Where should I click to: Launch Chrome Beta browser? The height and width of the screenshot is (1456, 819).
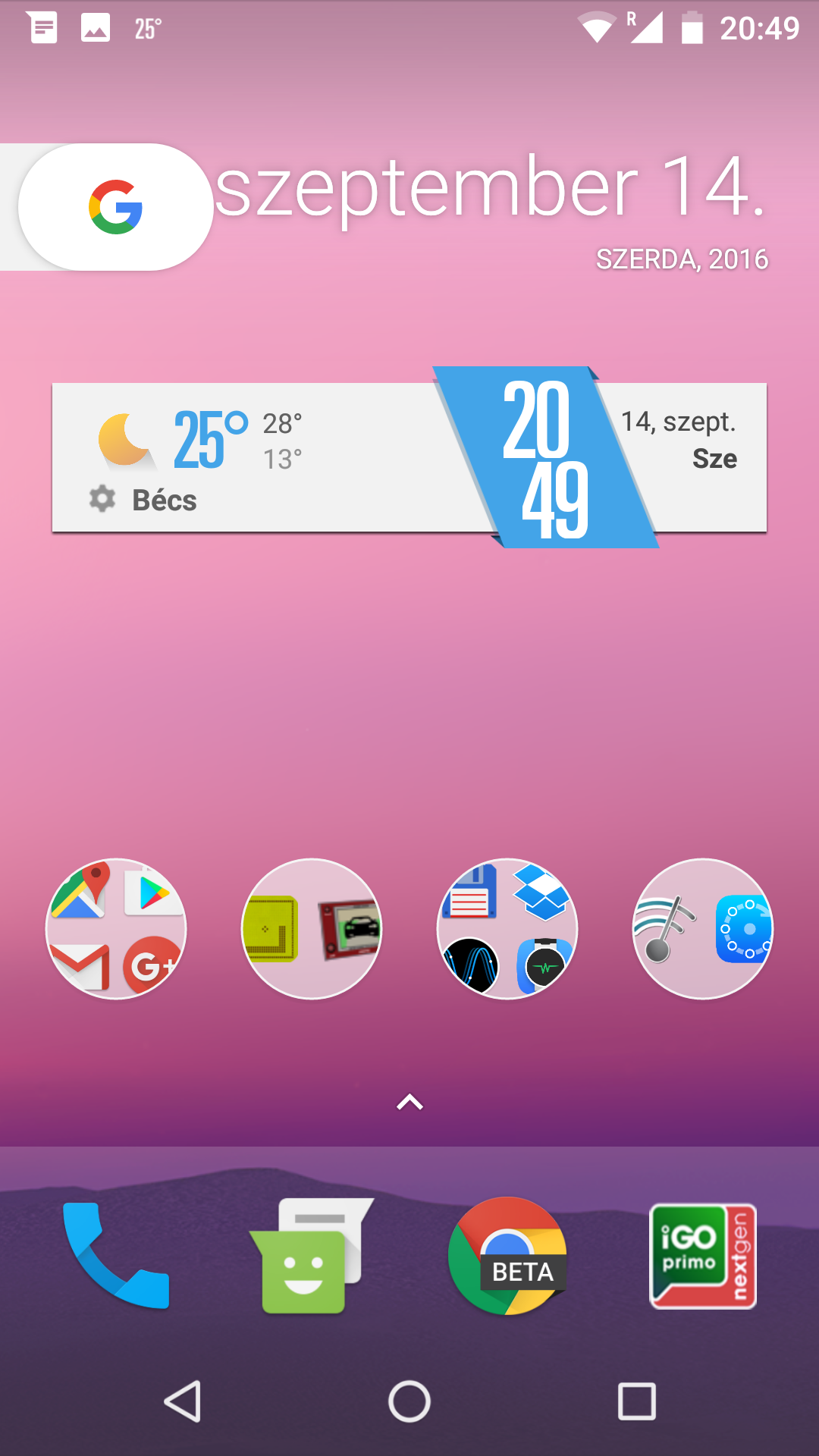pos(507,1255)
